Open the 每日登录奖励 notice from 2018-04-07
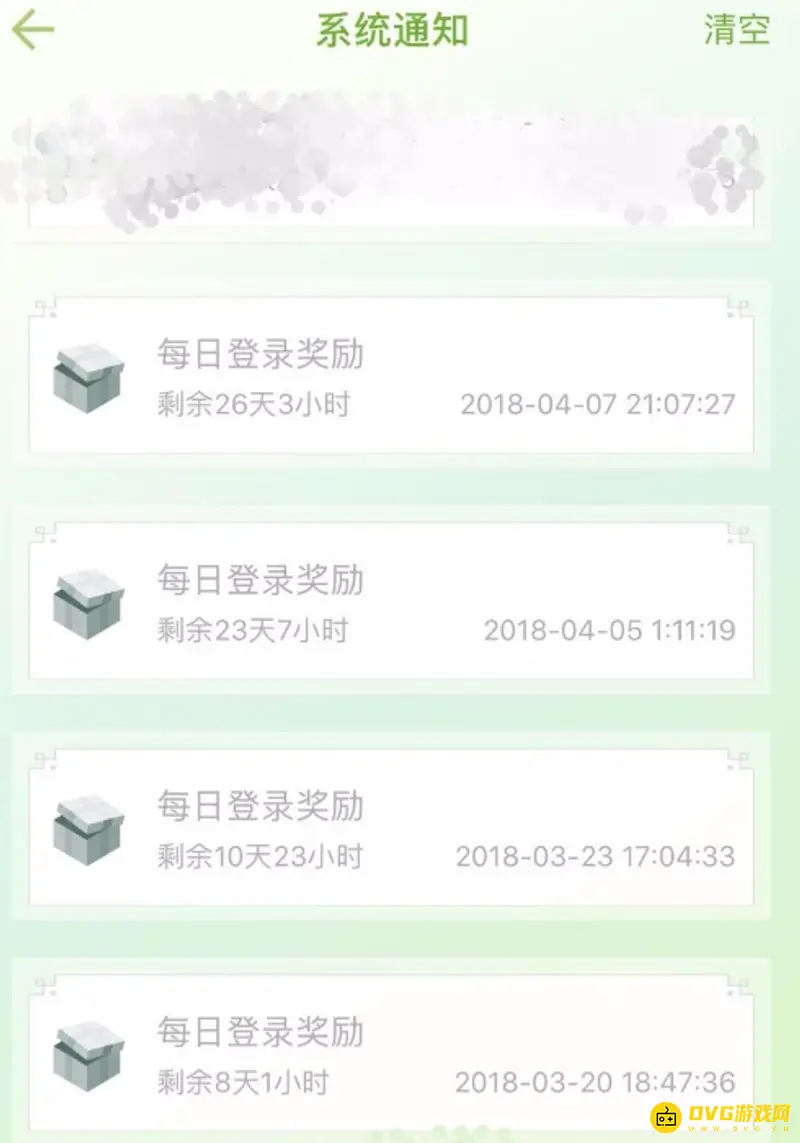The image size is (800, 1143). 392,377
